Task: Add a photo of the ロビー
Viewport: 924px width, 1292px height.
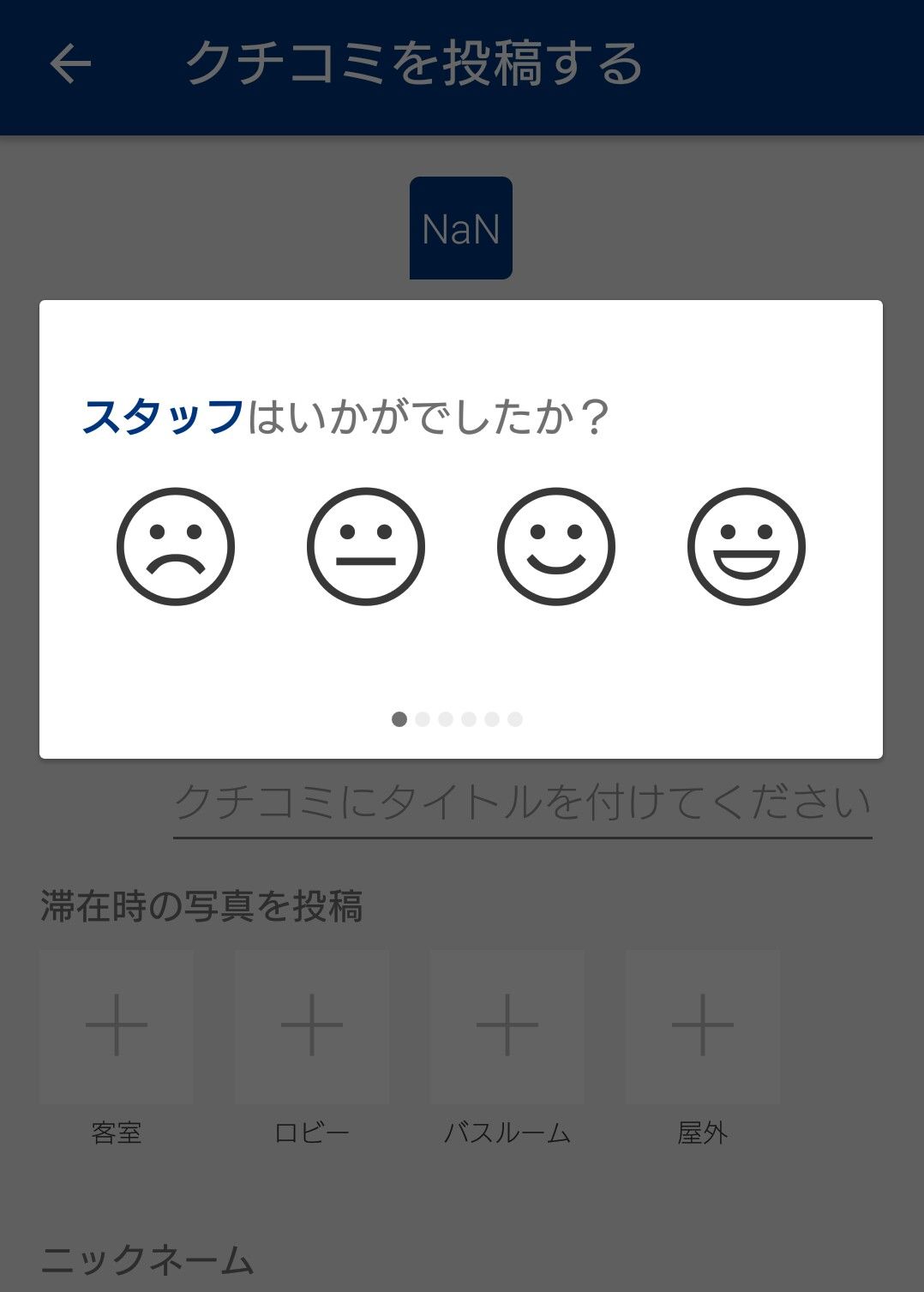Action: pos(312,1026)
